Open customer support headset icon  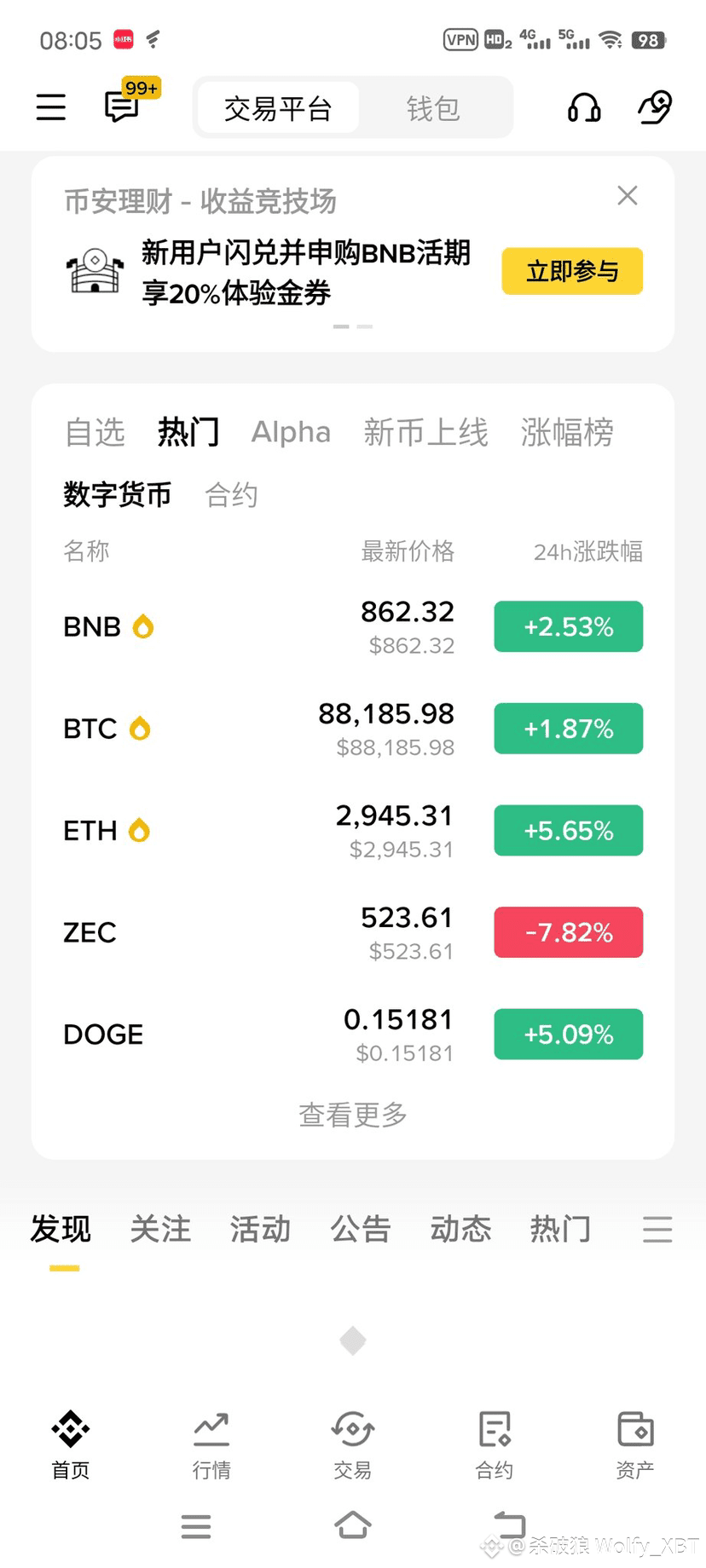coord(584,107)
